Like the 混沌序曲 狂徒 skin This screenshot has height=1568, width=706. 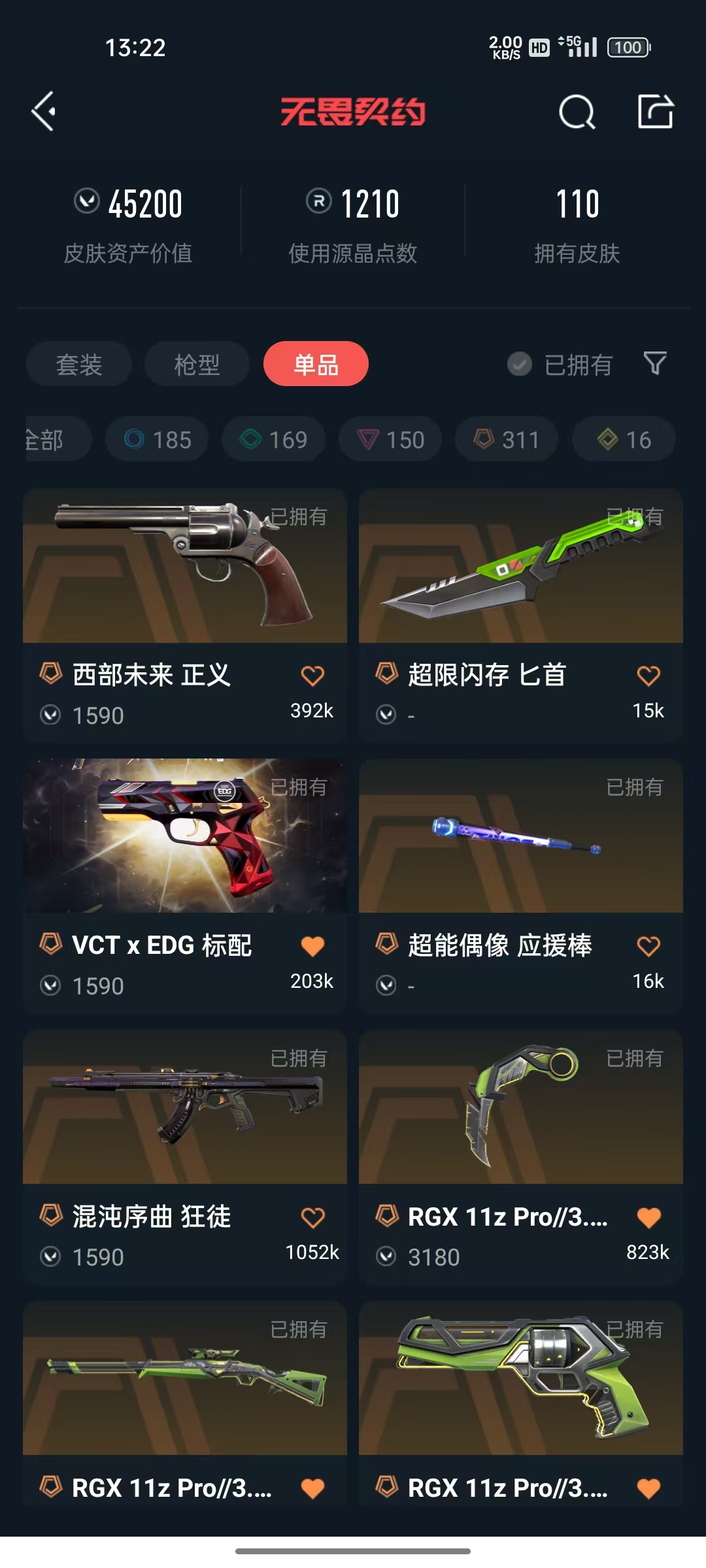coord(312,1217)
